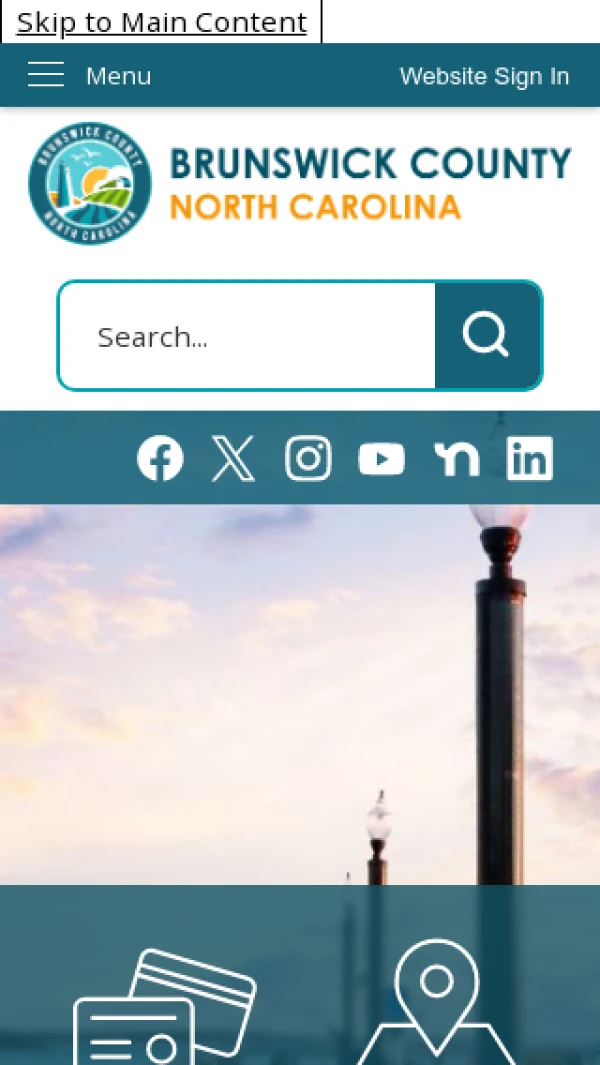Open the LinkedIn page
Image resolution: width=600 pixels, height=1065 pixels.
point(529,459)
